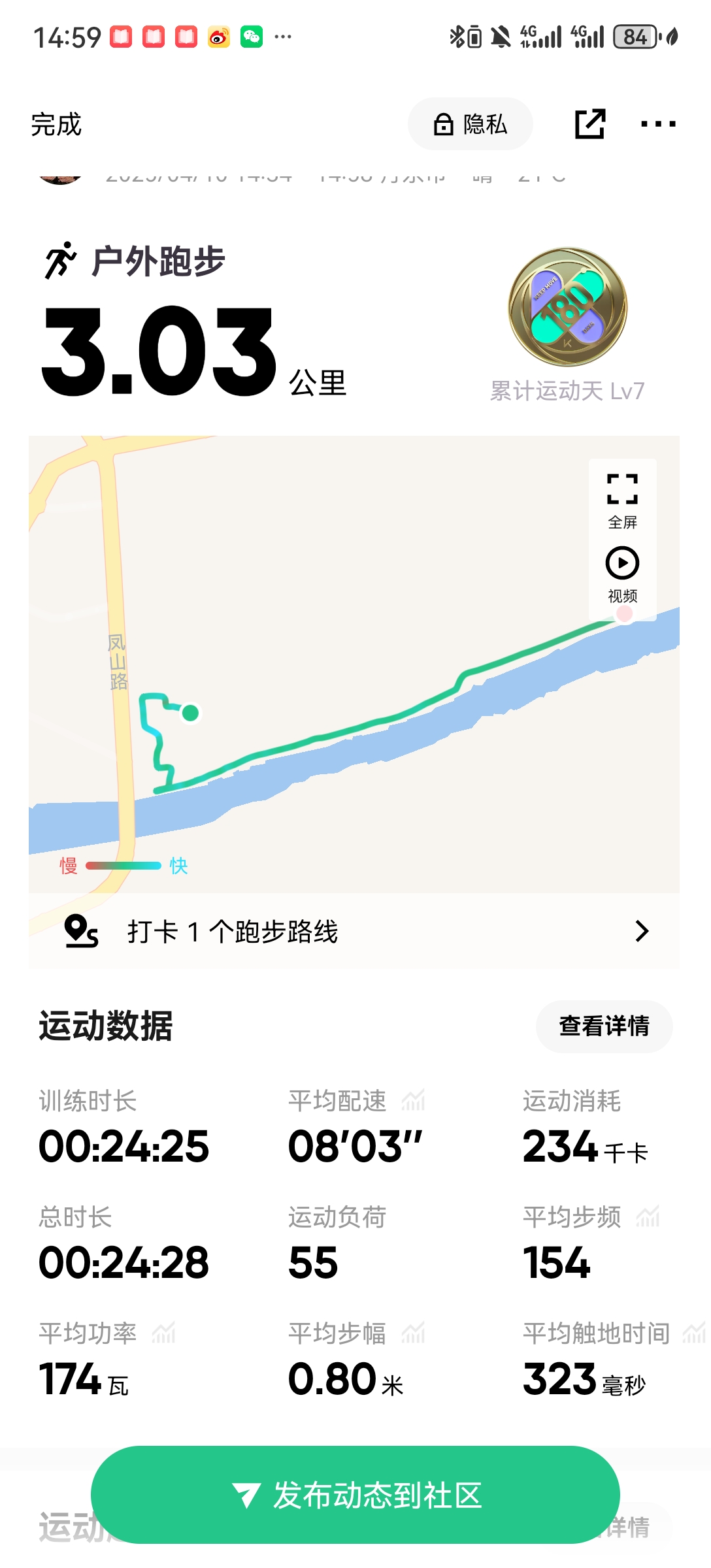Open the 平均功率 chart icon
This screenshot has width=711, height=1568.
[x=163, y=1333]
